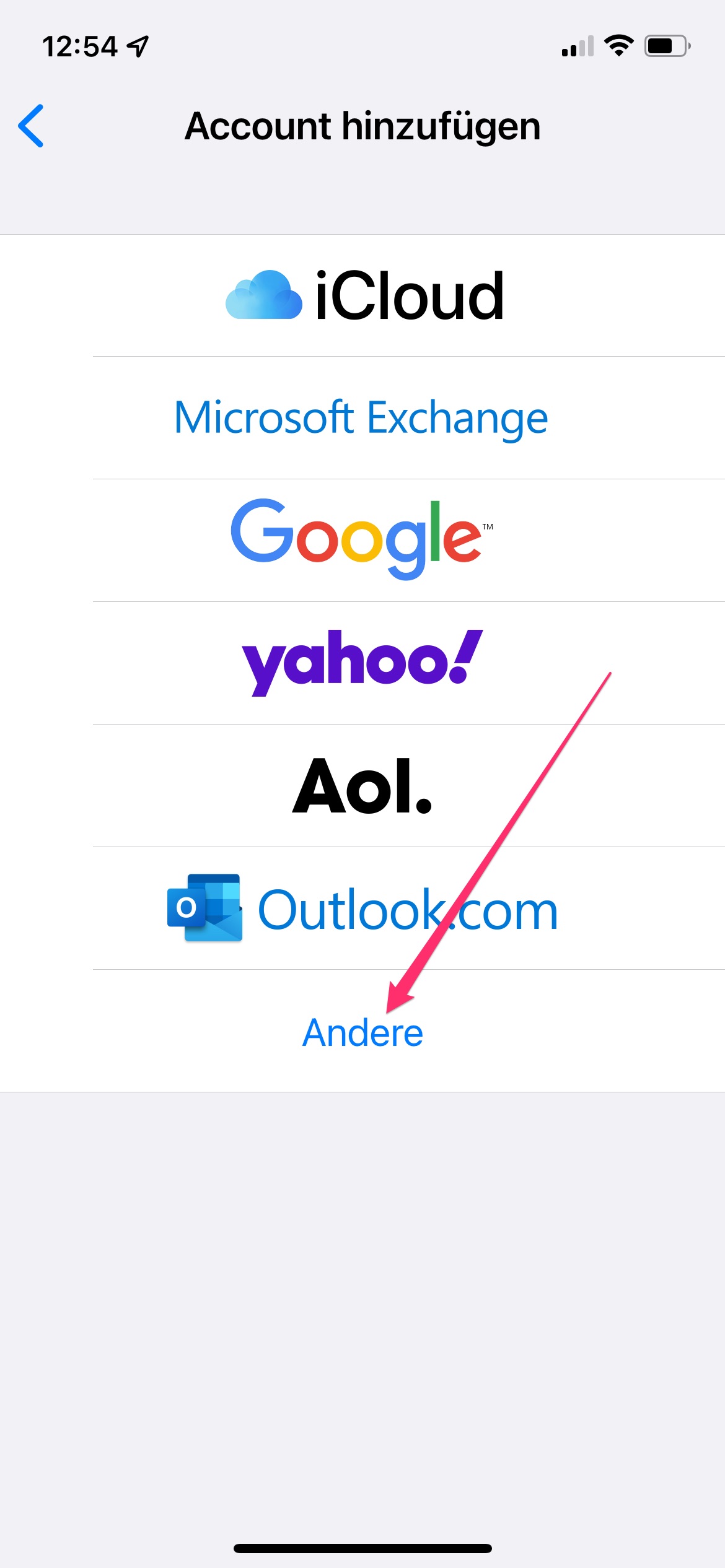The height and width of the screenshot is (1568, 725).
Task: Add a Google account
Action: (x=362, y=539)
